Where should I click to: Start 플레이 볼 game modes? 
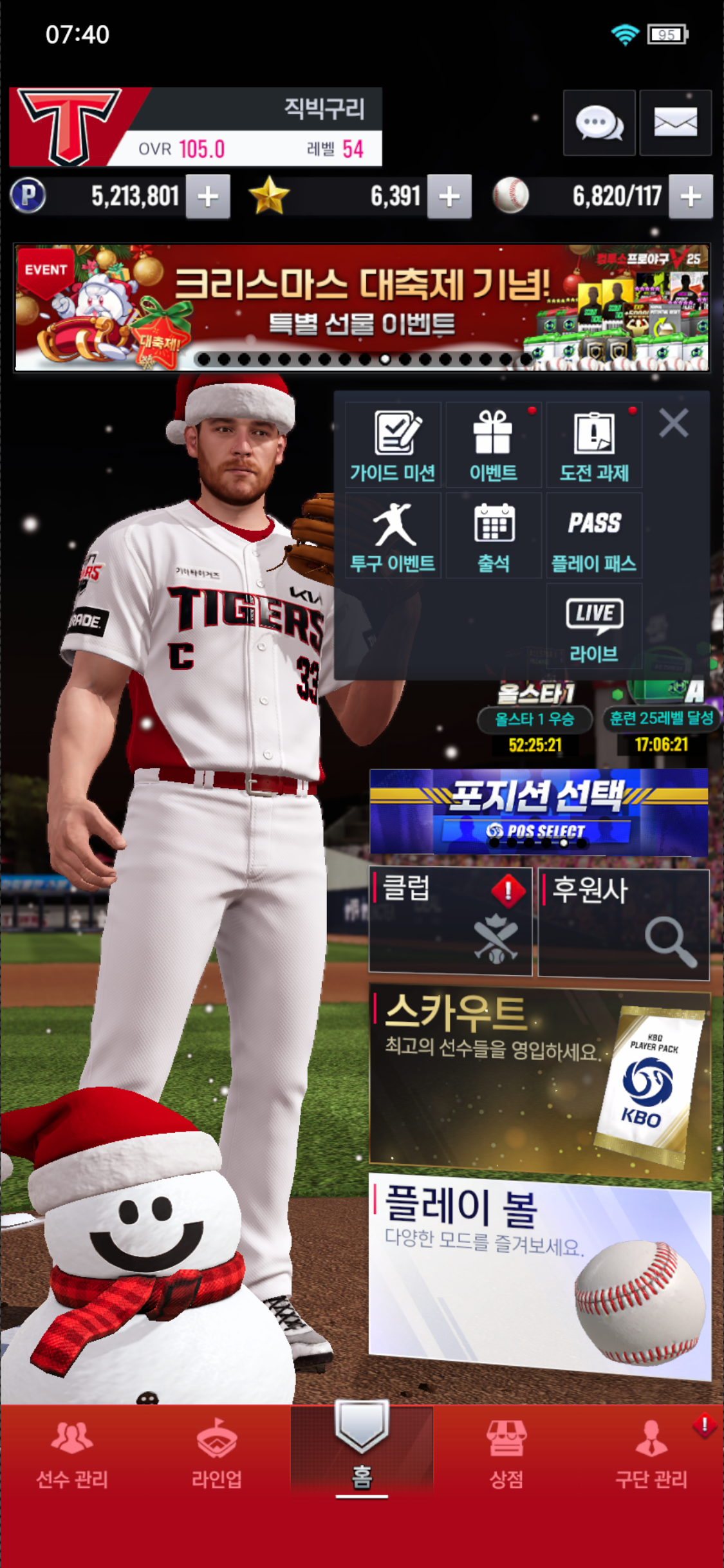pos(539,1274)
